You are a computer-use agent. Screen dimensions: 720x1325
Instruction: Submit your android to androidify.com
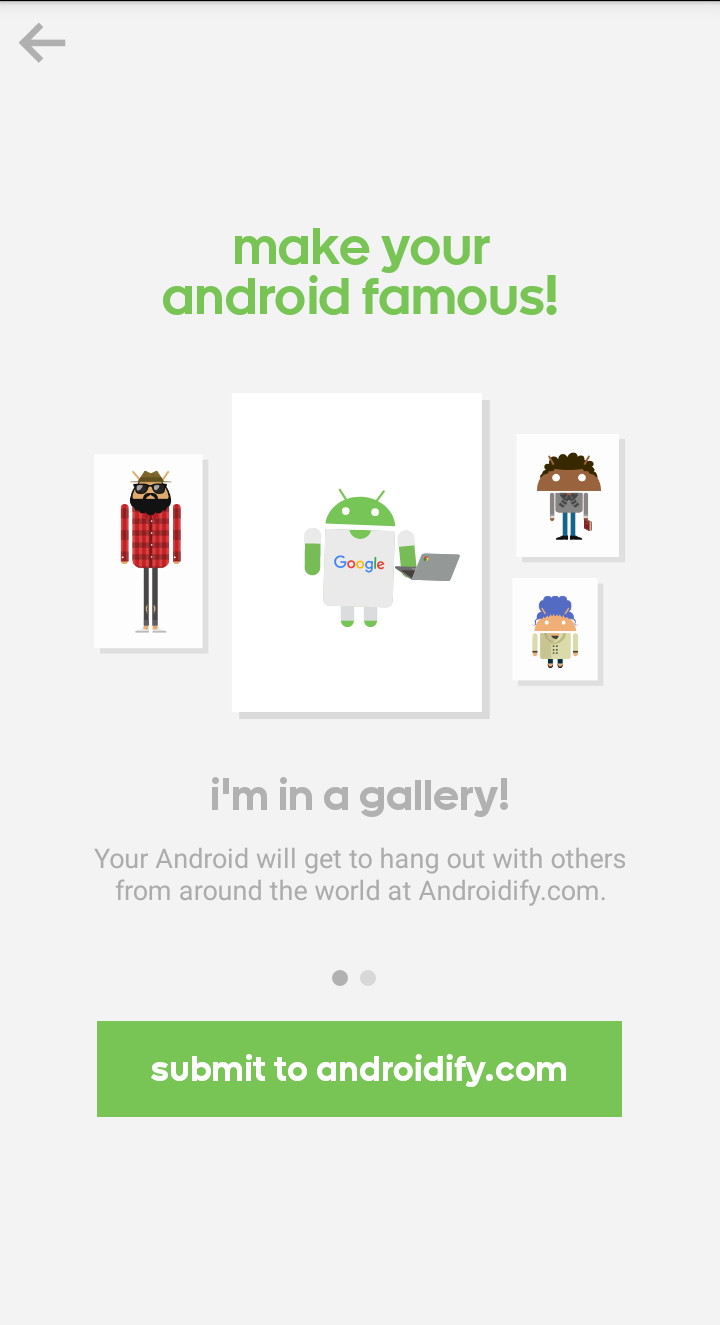[x=359, y=1069]
